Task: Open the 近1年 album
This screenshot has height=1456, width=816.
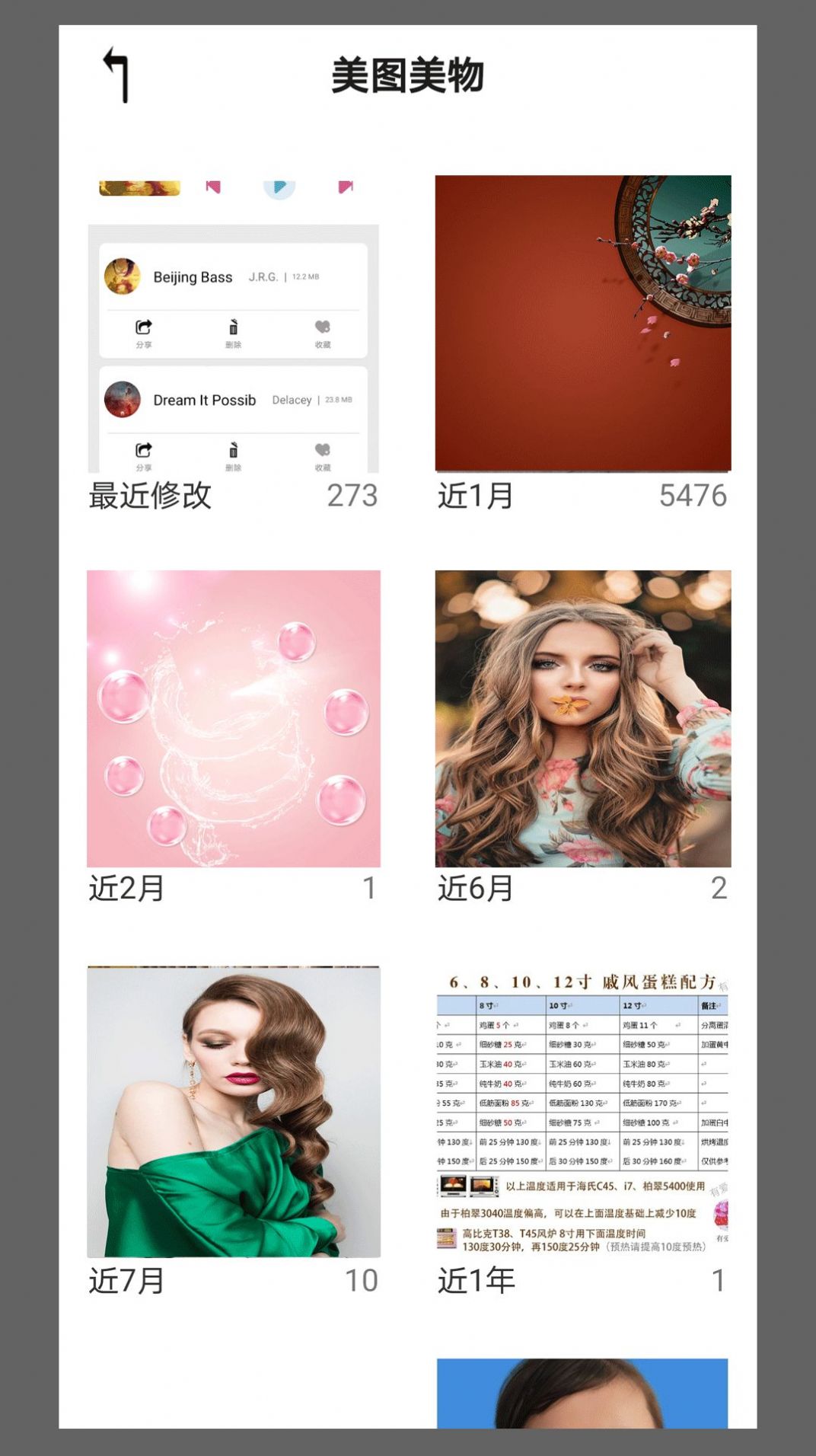Action: click(582, 1112)
